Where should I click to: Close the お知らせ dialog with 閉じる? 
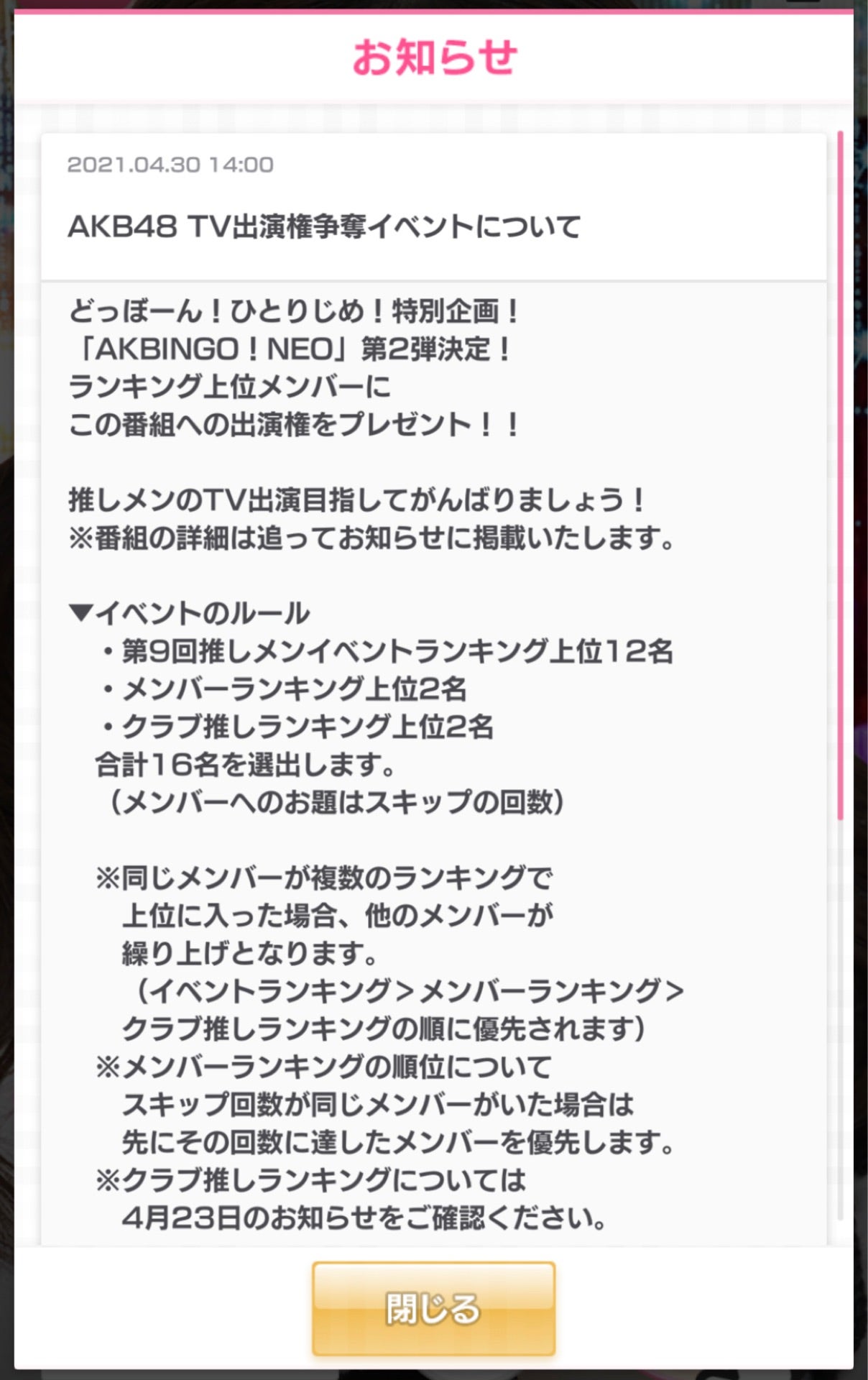coord(433,1309)
